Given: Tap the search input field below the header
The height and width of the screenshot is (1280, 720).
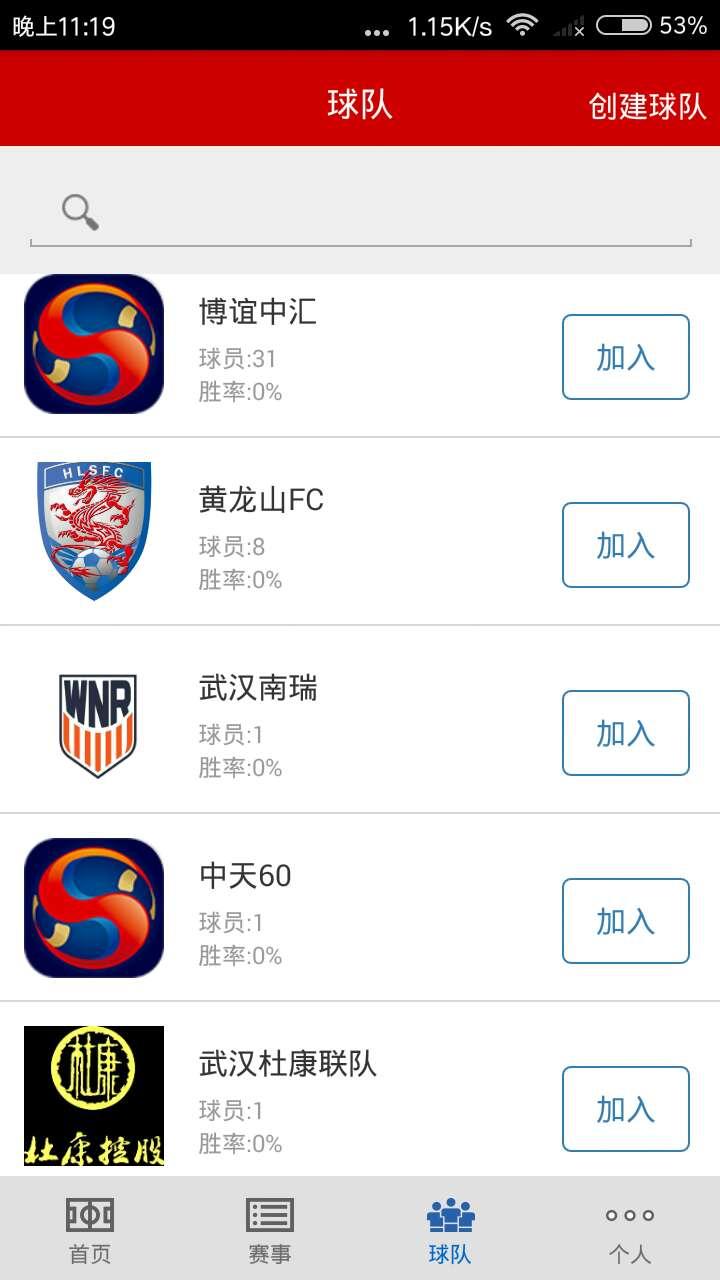Looking at the screenshot, I should (360, 215).
